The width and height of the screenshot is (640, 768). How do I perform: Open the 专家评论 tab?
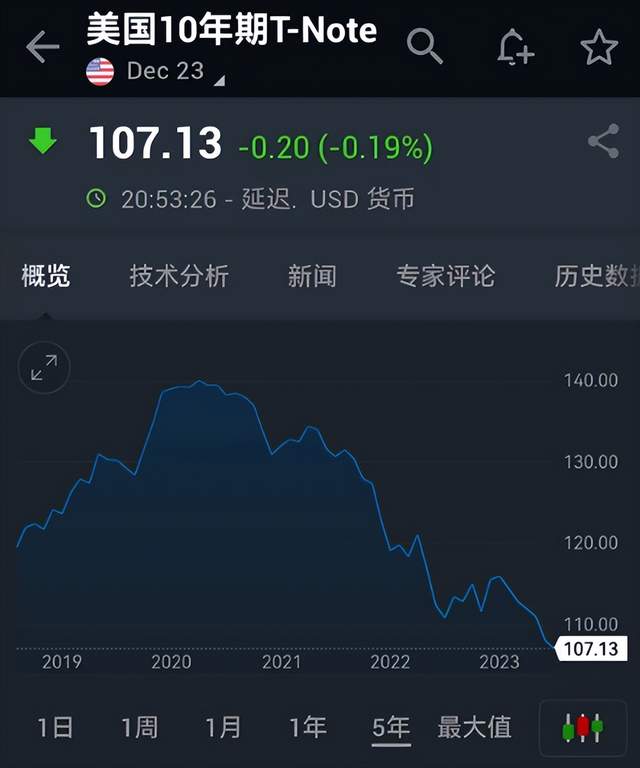click(445, 276)
